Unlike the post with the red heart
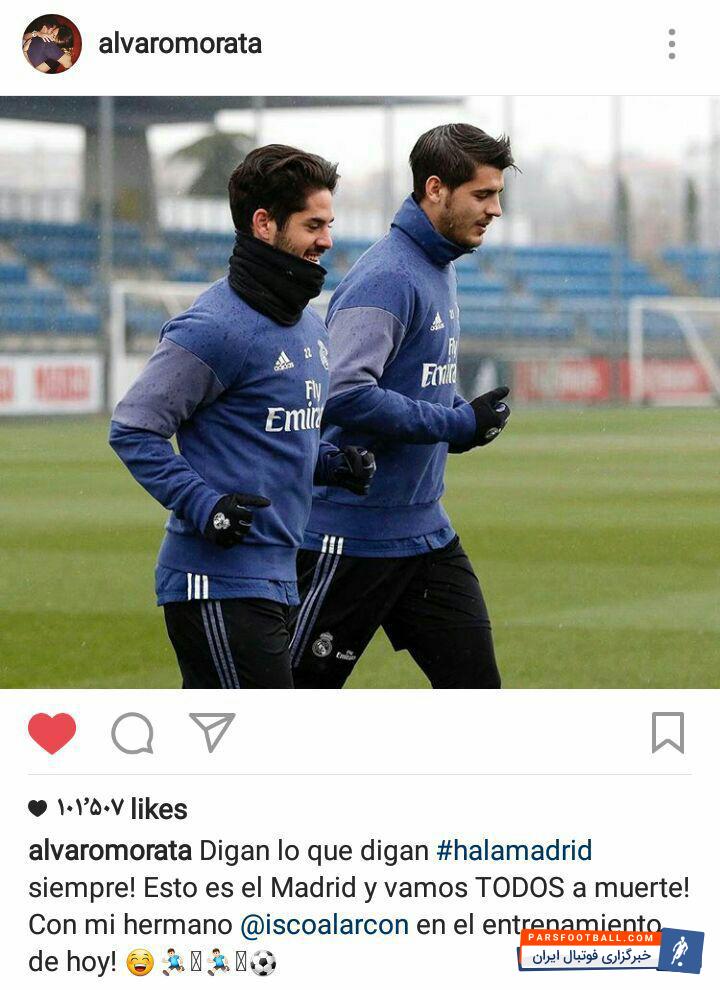Viewport: 720px width, 990px height. pos(52,733)
